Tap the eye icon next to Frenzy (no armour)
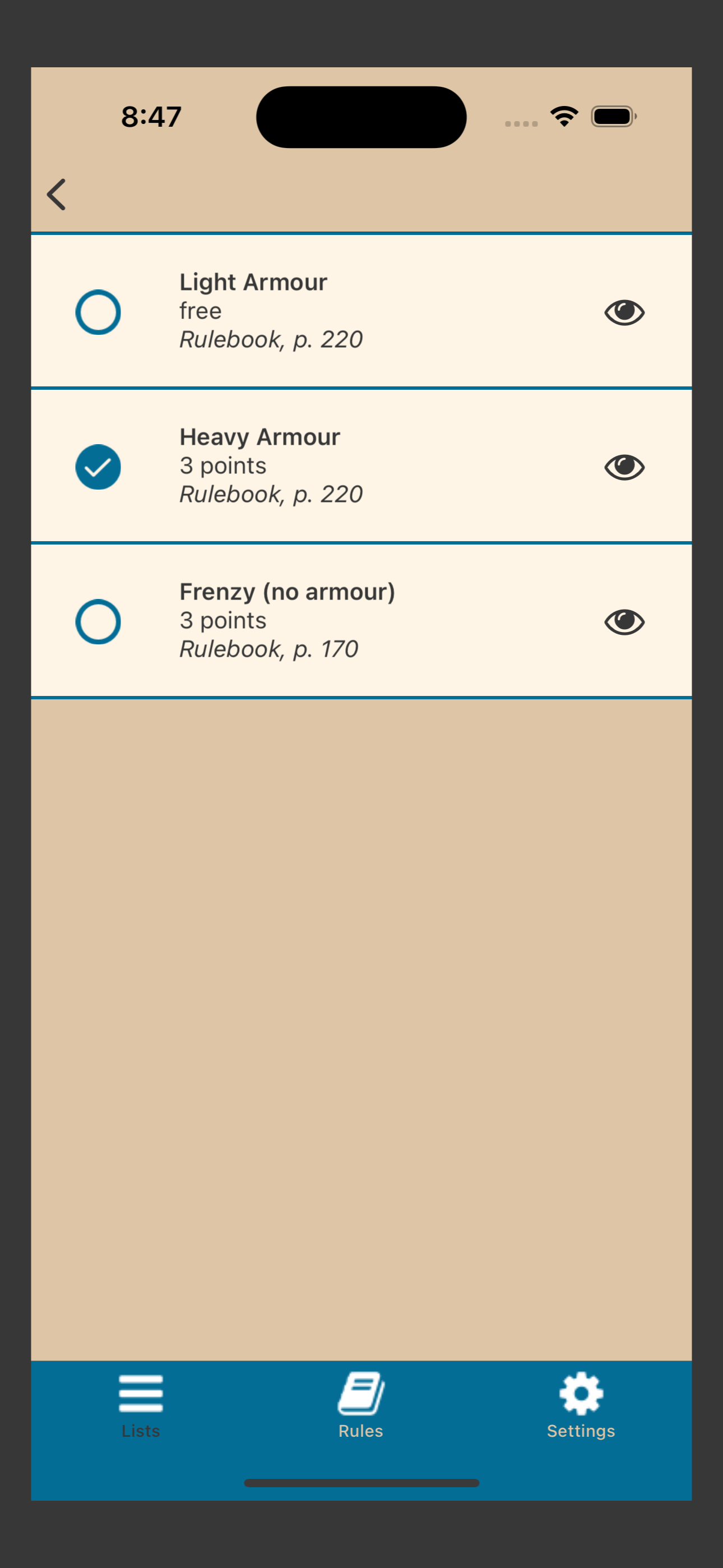The image size is (723, 1568). pyautogui.click(x=624, y=621)
